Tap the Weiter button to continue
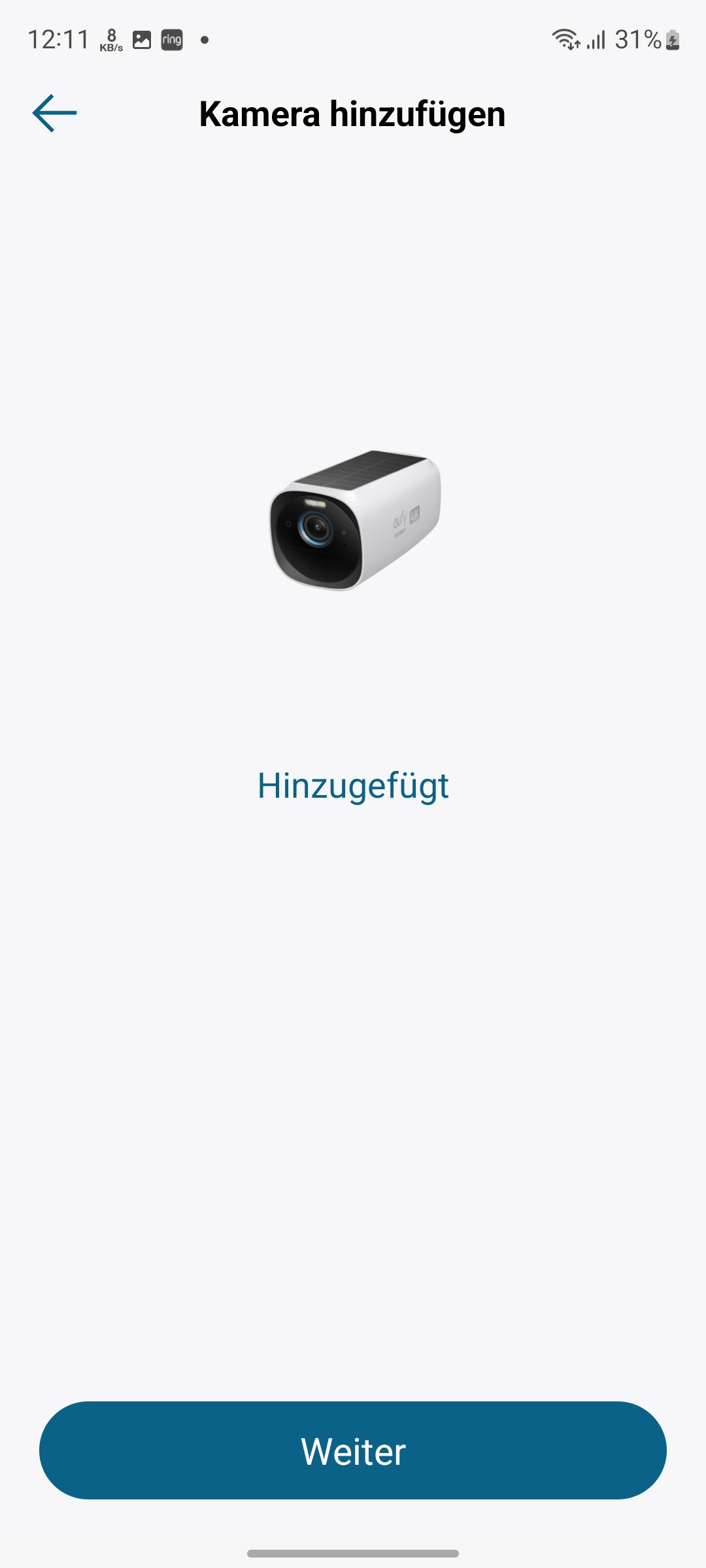Image resolution: width=706 pixels, height=1568 pixels. click(x=353, y=1450)
